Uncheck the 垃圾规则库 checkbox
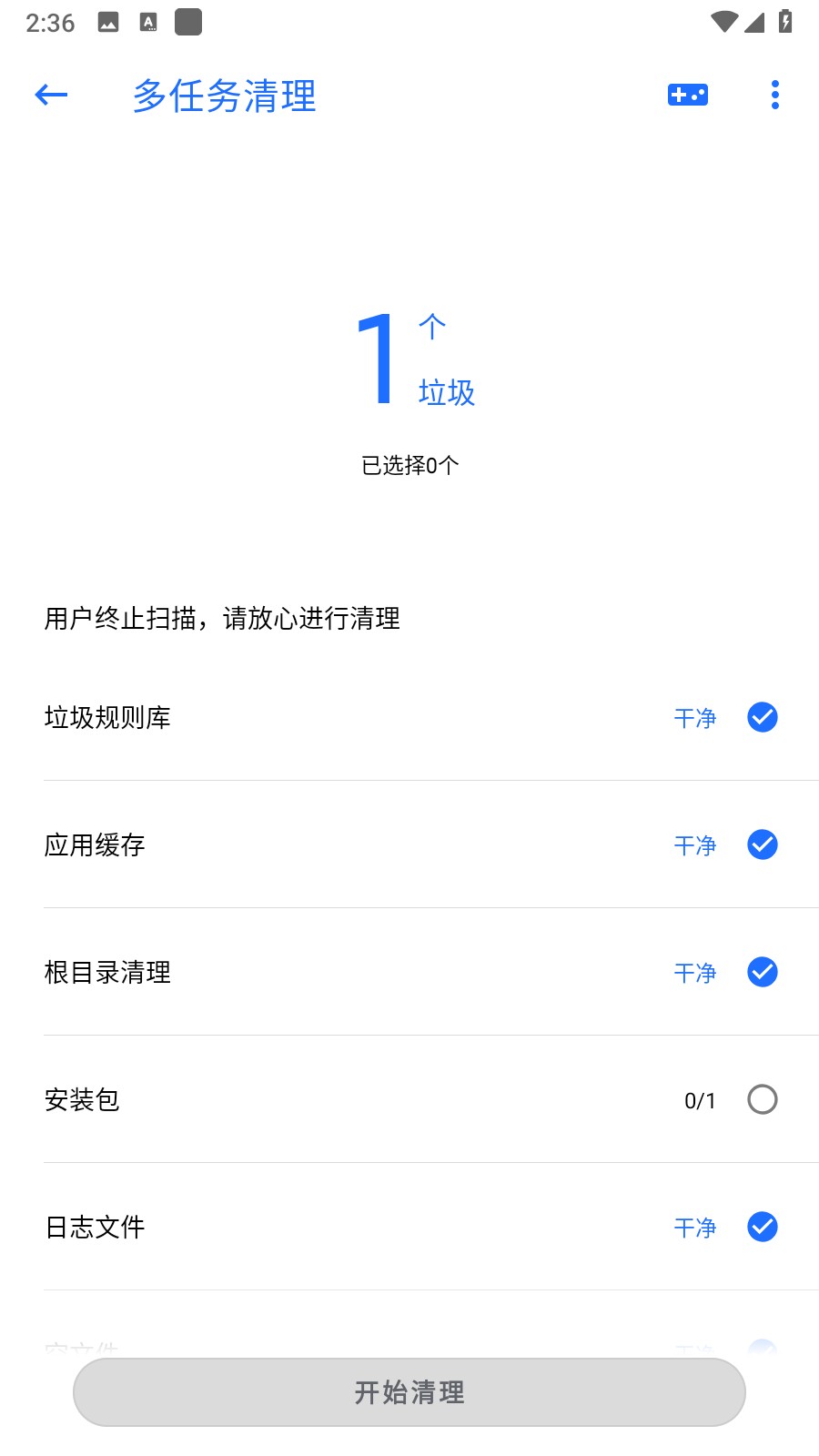This screenshot has width=819, height=1456. tap(763, 717)
